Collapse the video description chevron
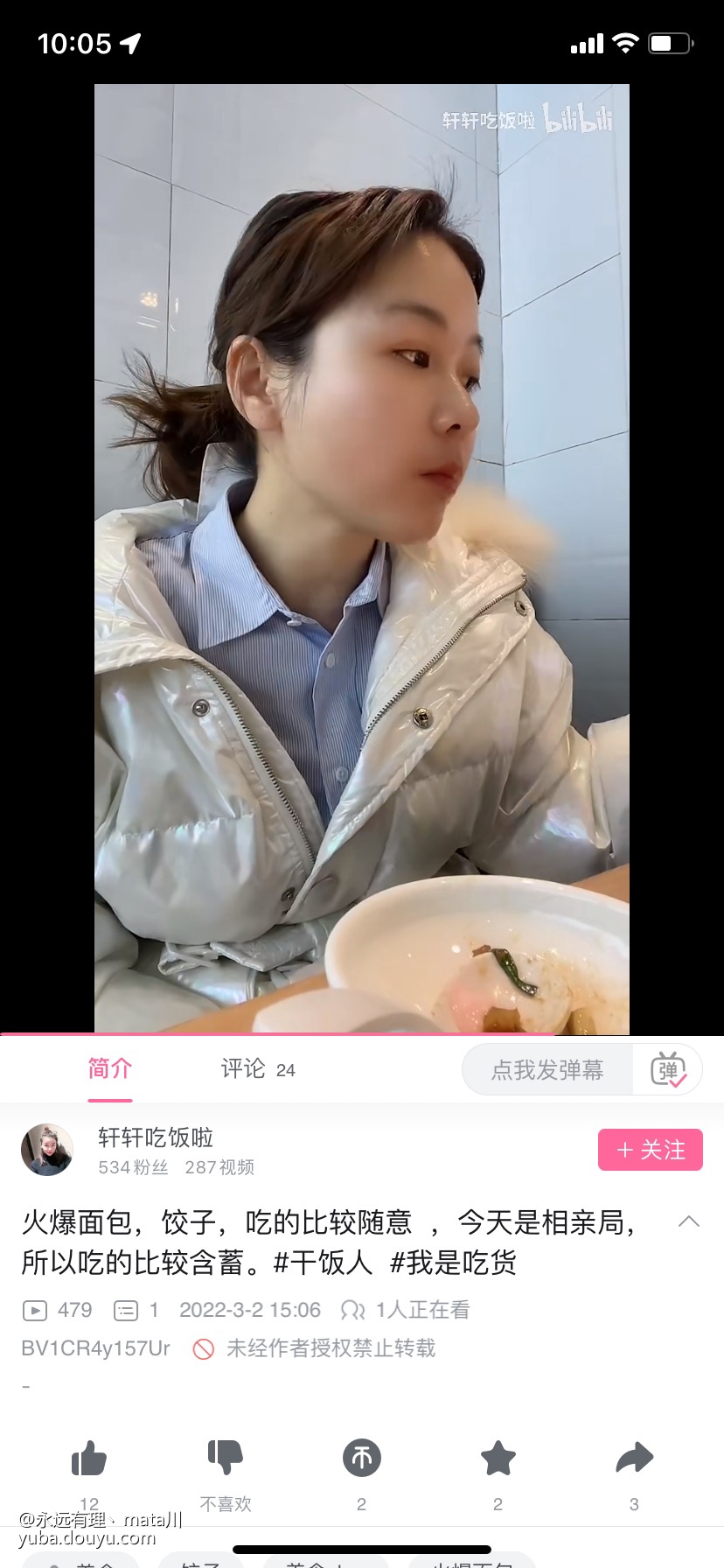The image size is (724, 1568). (x=689, y=1221)
